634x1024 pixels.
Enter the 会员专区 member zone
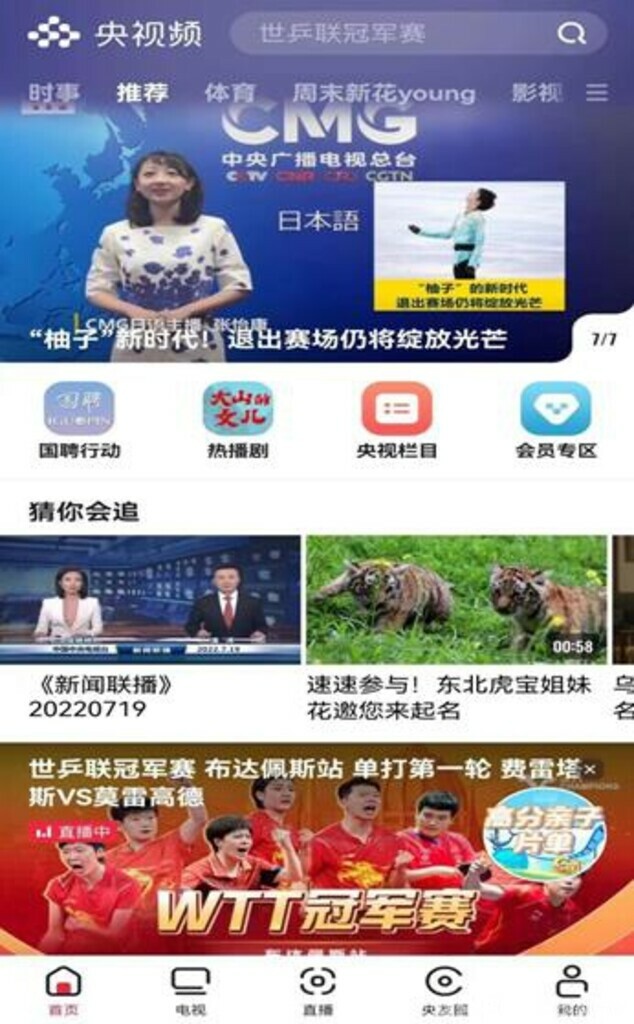(x=556, y=421)
